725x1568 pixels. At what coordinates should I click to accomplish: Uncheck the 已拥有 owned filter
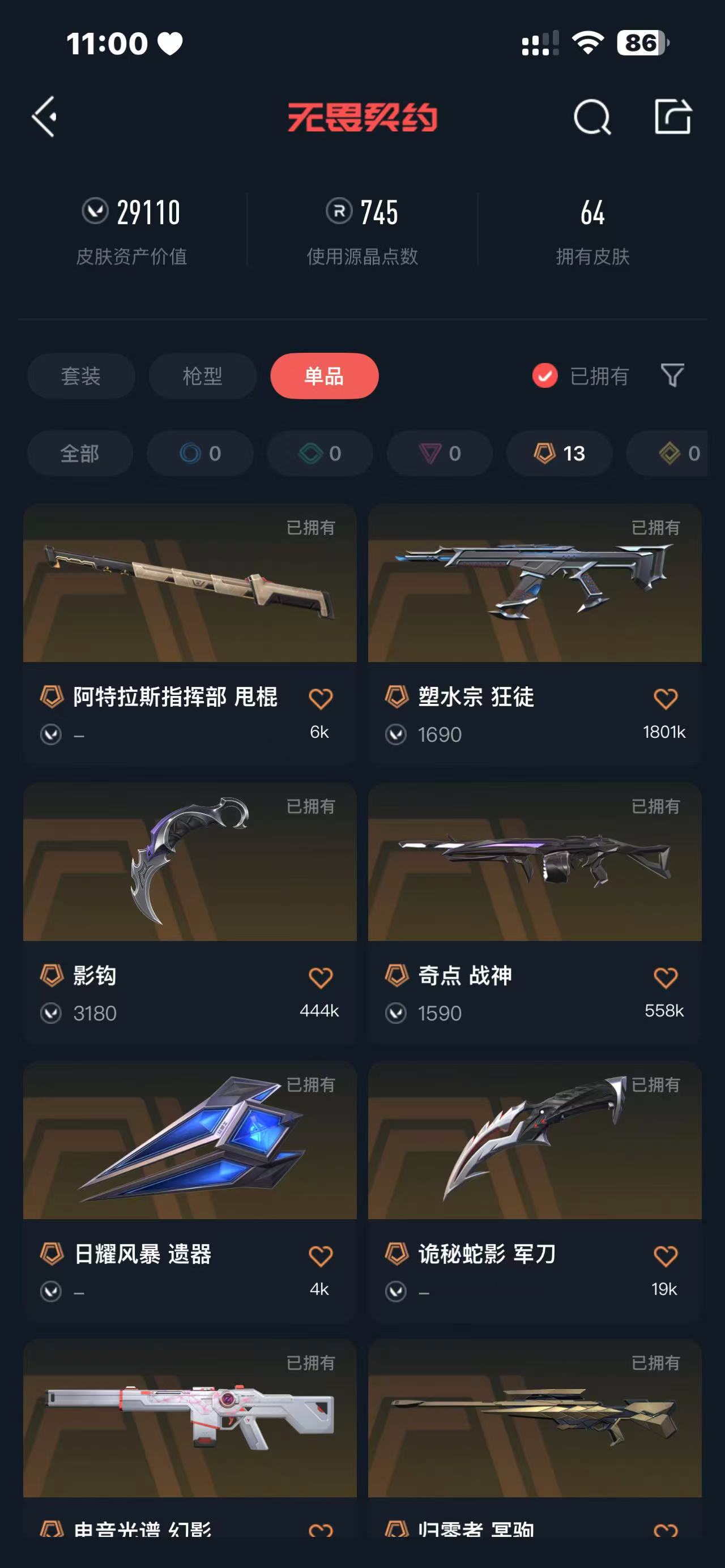[545, 375]
